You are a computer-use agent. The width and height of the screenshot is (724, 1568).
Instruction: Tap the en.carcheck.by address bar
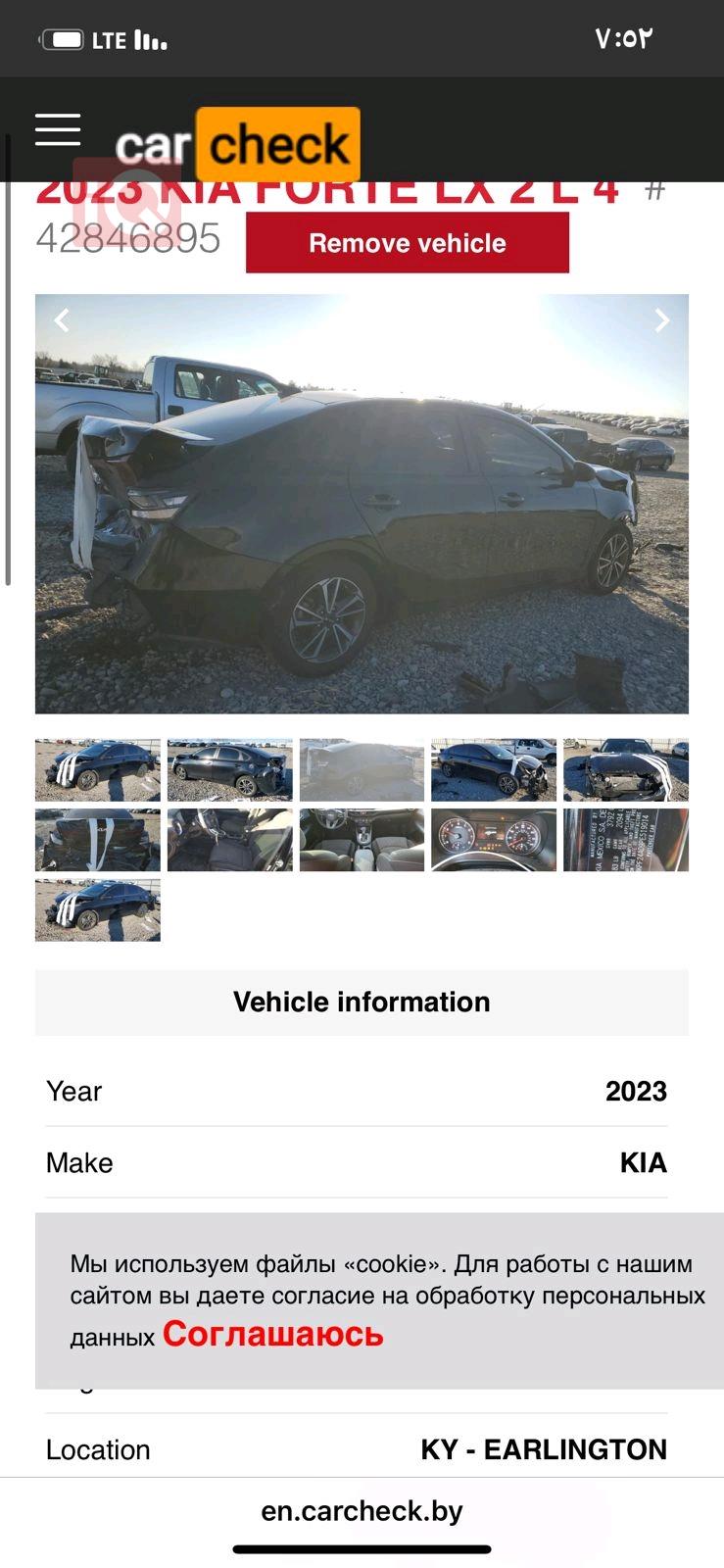pos(362,1510)
